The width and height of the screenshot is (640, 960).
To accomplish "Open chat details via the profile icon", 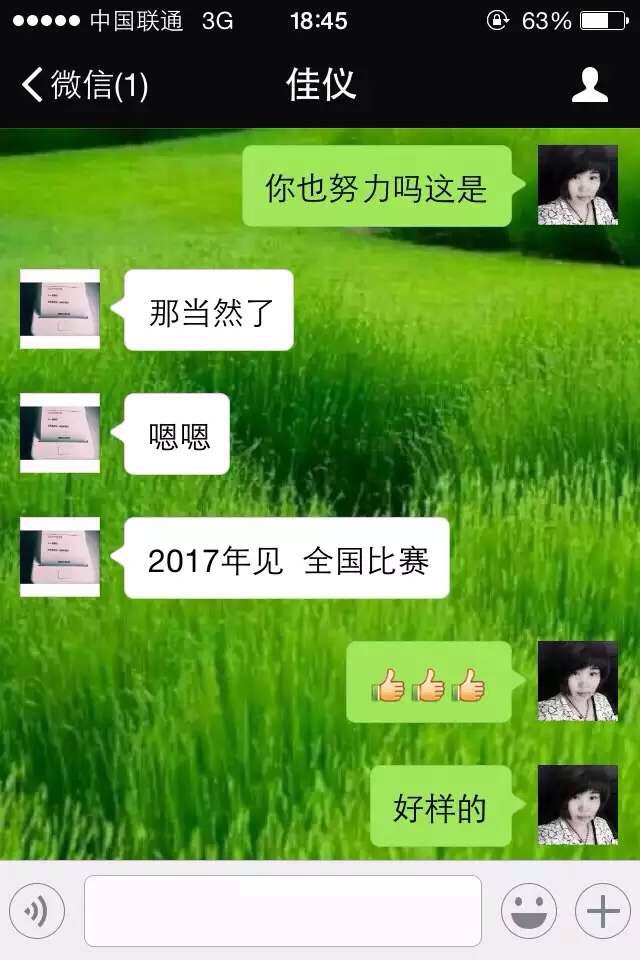I will [x=589, y=85].
